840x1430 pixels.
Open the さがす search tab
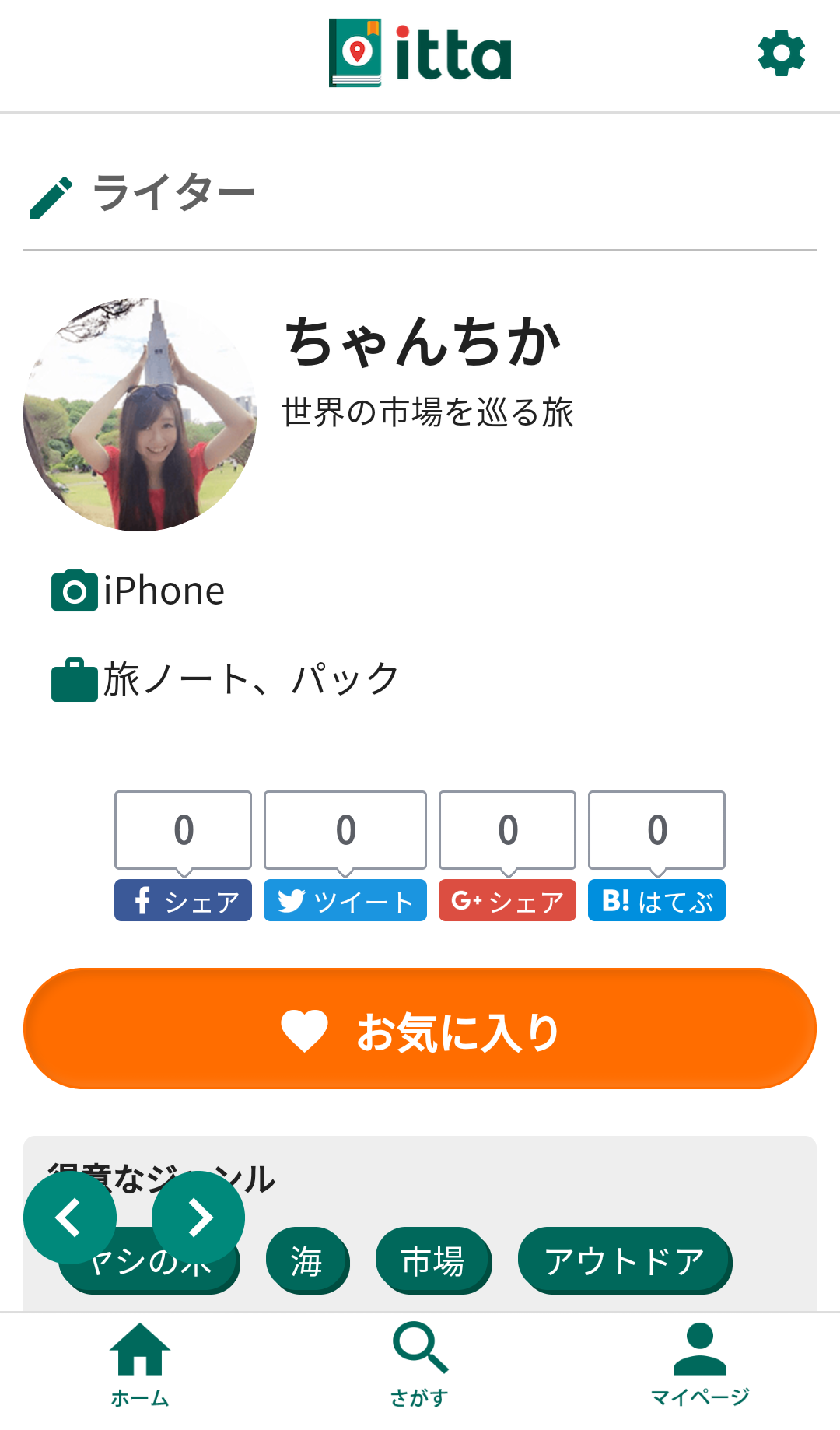point(420,1365)
